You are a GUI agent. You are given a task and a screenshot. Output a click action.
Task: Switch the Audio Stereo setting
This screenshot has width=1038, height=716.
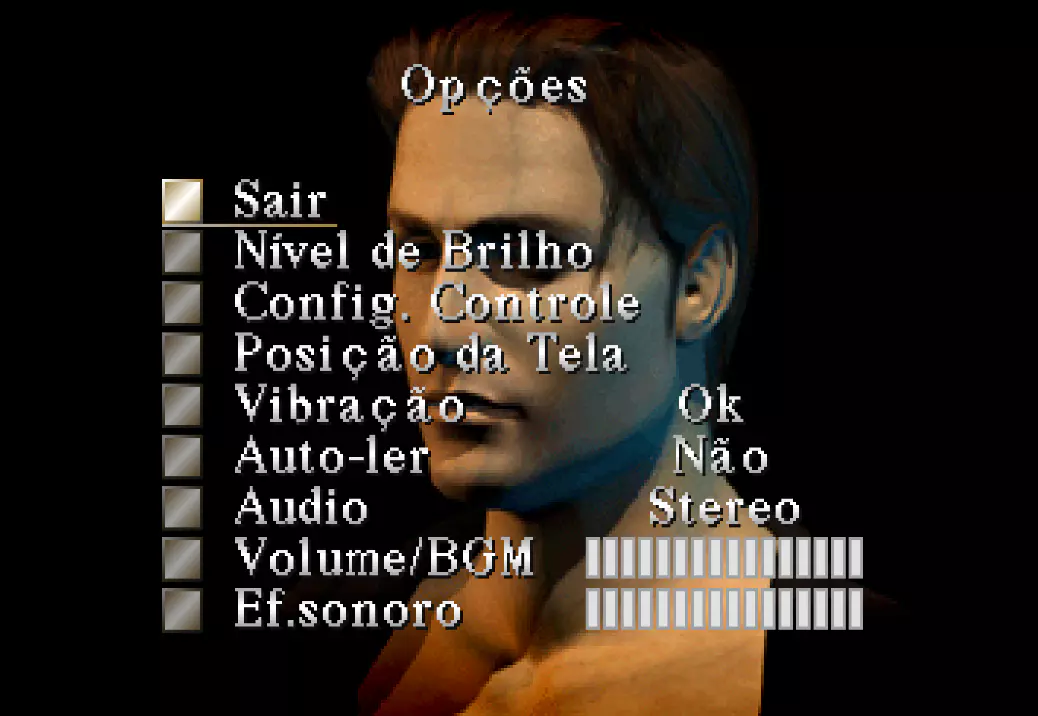724,508
